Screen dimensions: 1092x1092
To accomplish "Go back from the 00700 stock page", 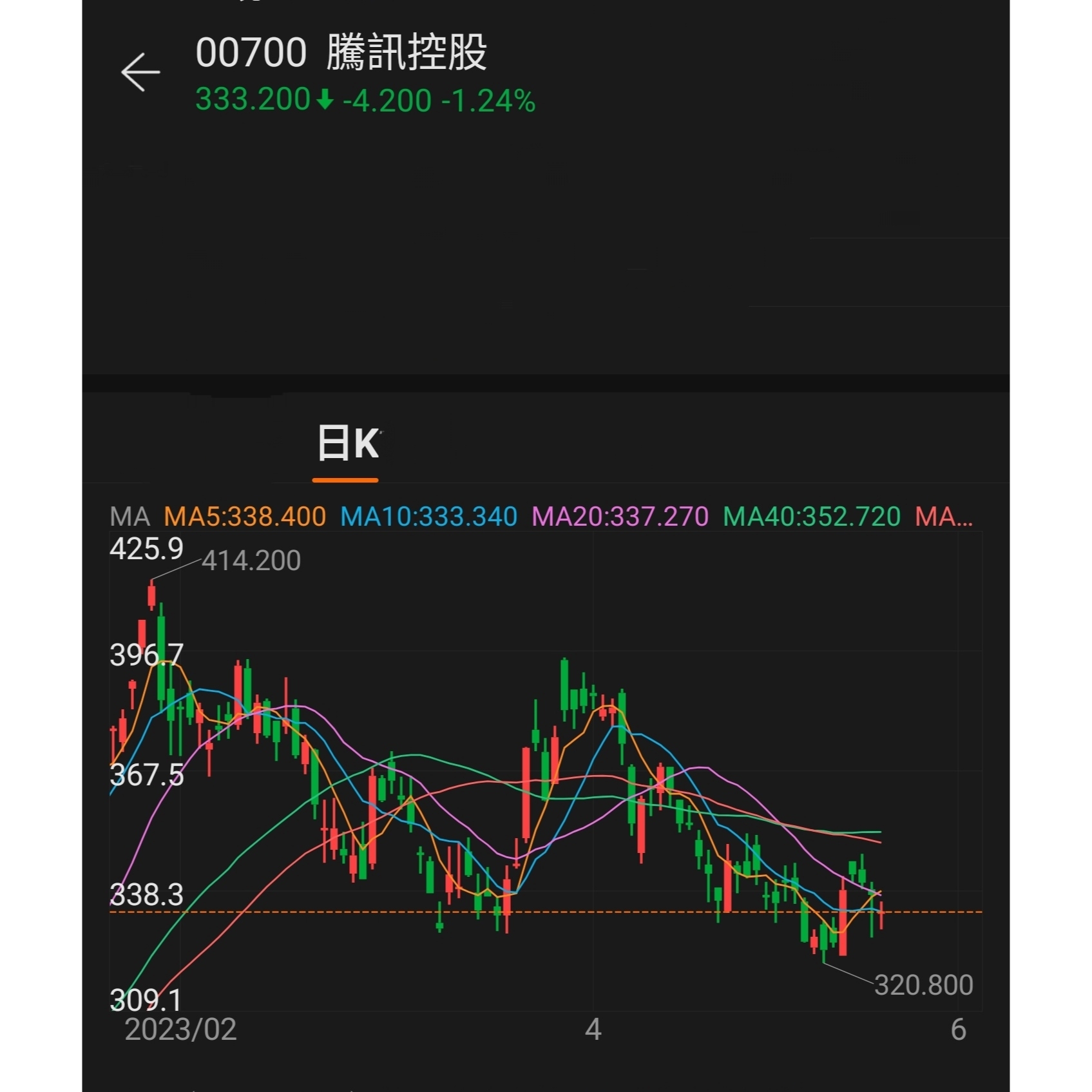I will tap(140, 72).
